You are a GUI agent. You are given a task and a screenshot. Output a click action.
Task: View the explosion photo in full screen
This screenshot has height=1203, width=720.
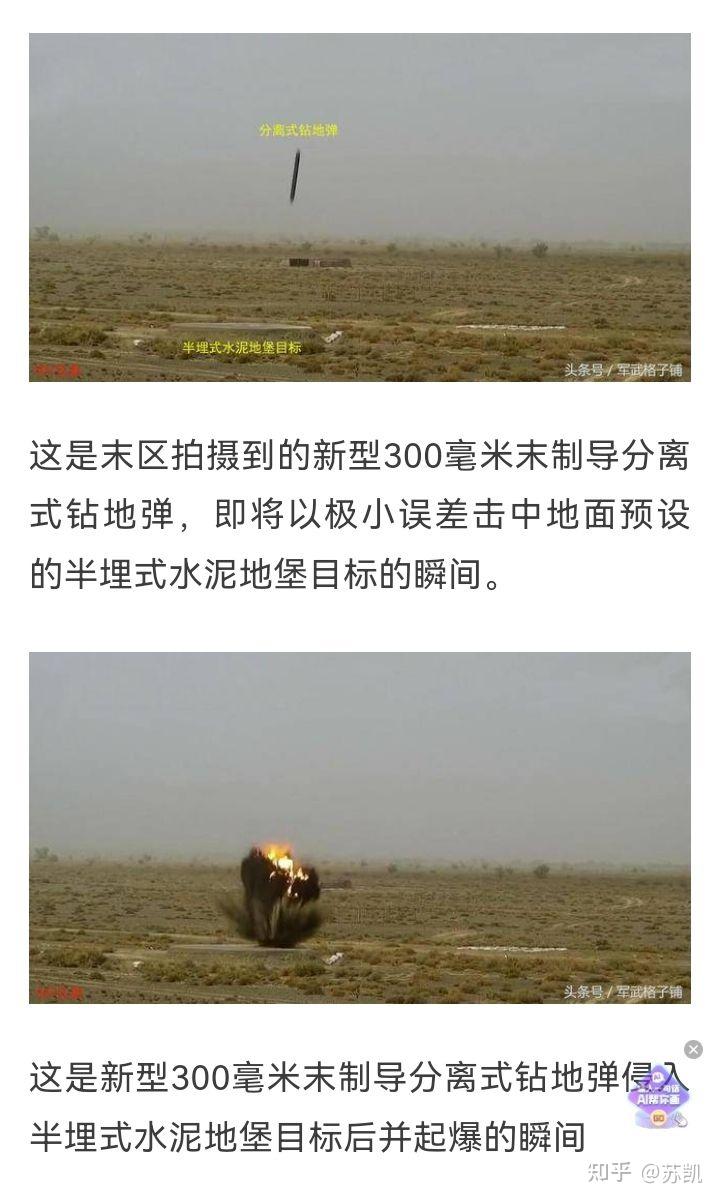tap(360, 827)
